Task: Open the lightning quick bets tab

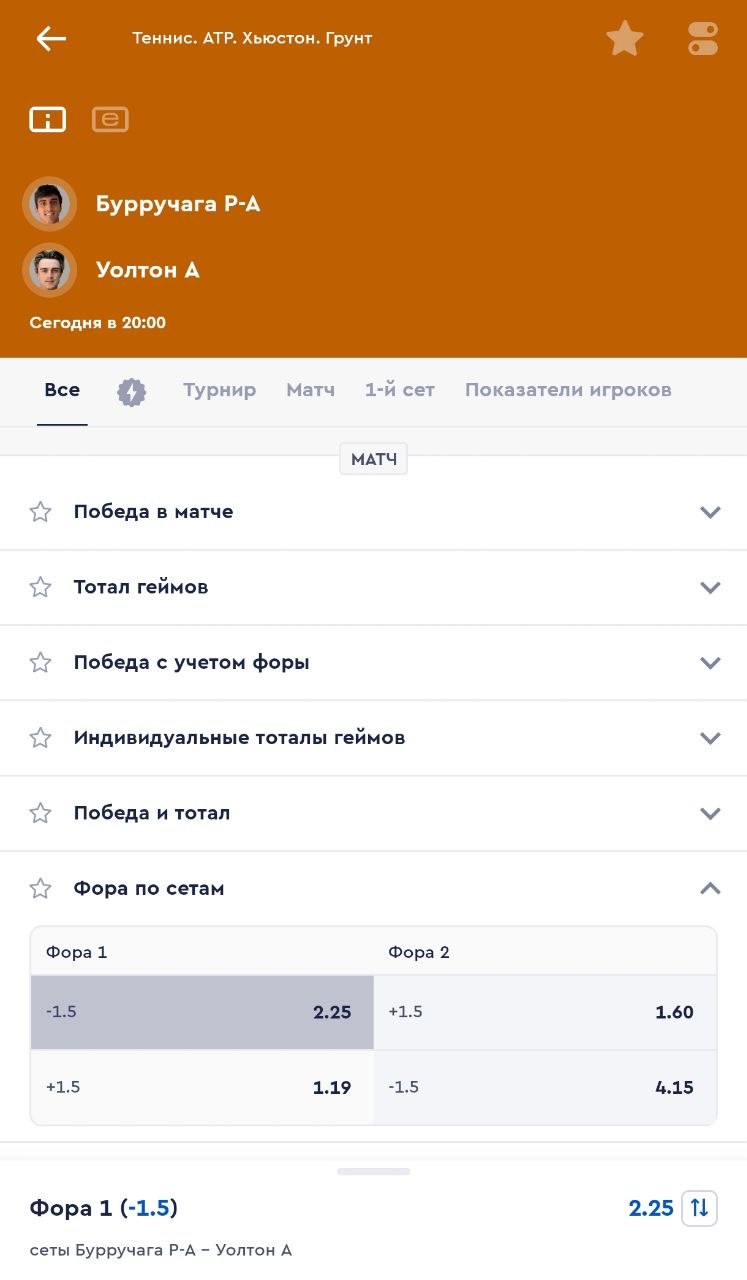Action: coord(131,392)
